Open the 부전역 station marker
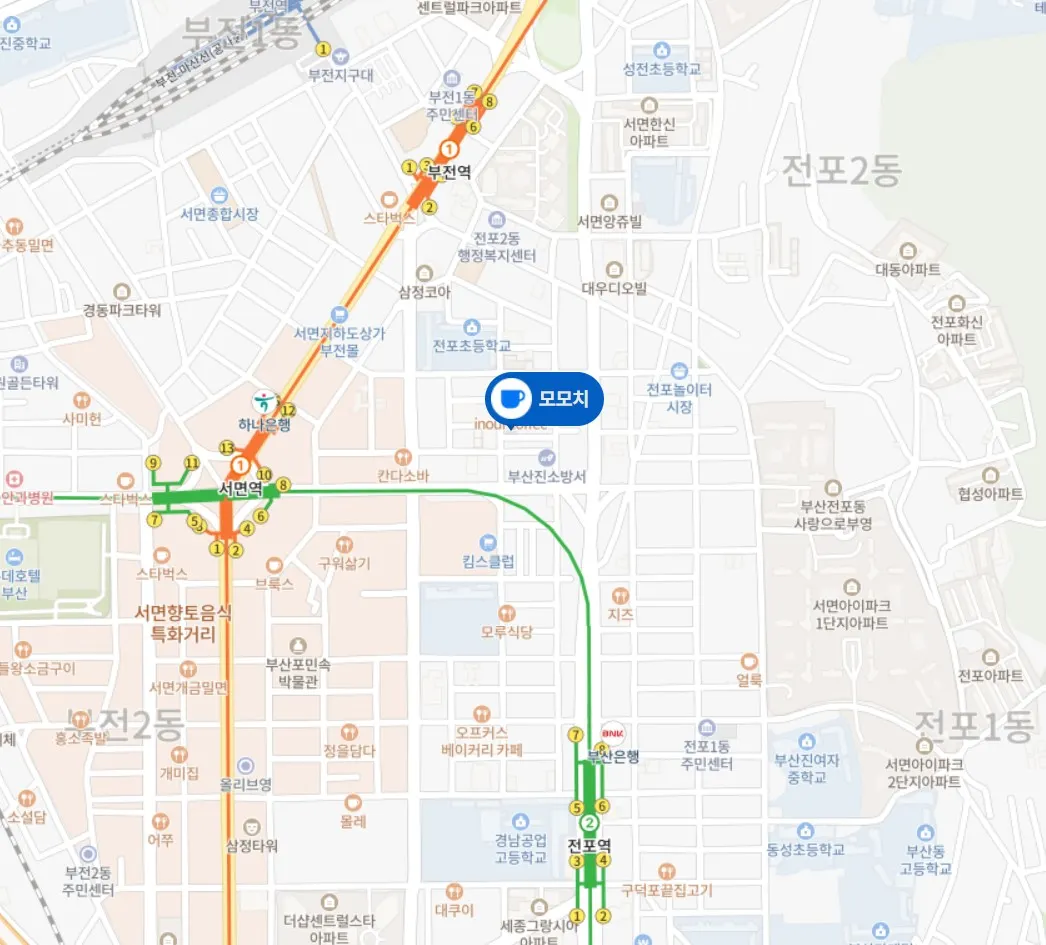The height and width of the screenshot is (945, 1046). 449,149
